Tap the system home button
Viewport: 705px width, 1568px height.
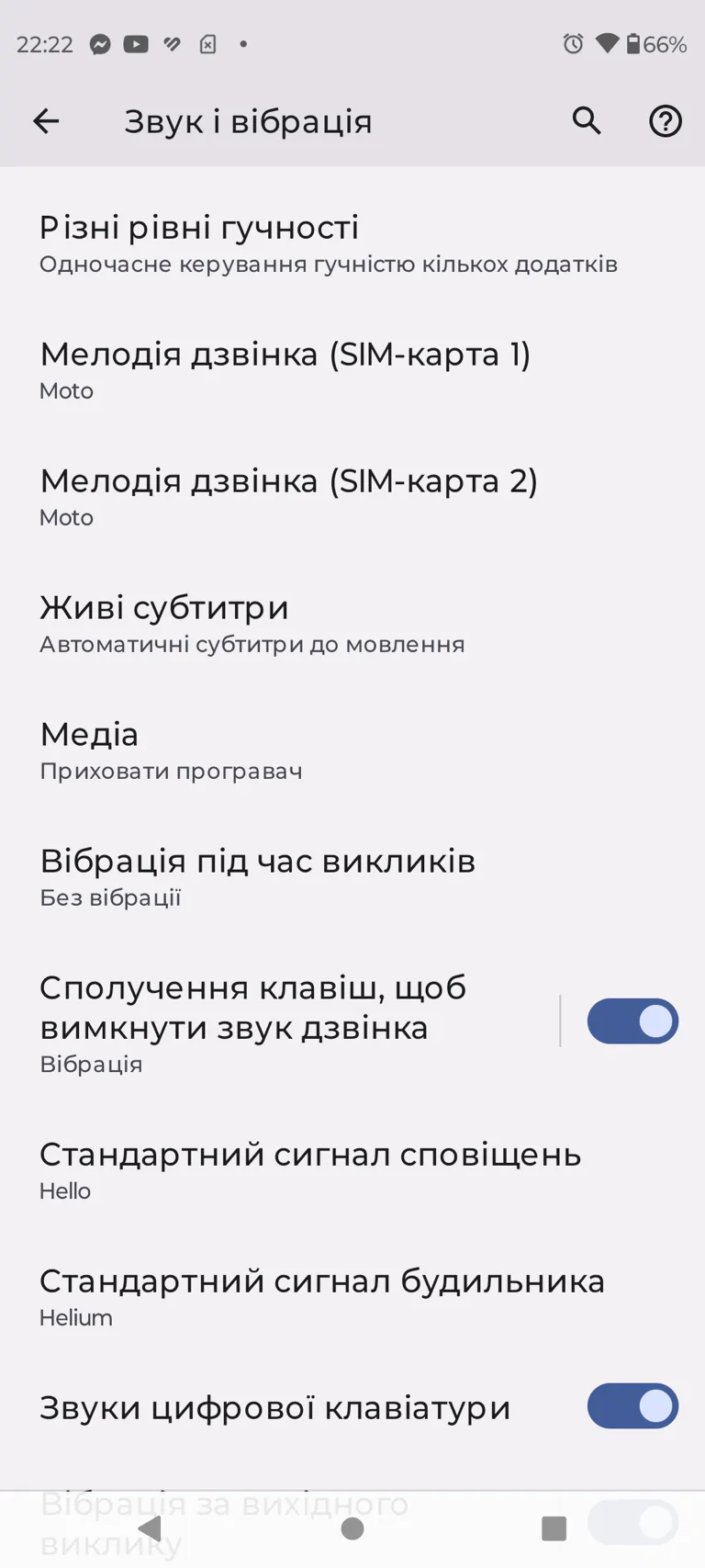click(x=352, y=1529)
